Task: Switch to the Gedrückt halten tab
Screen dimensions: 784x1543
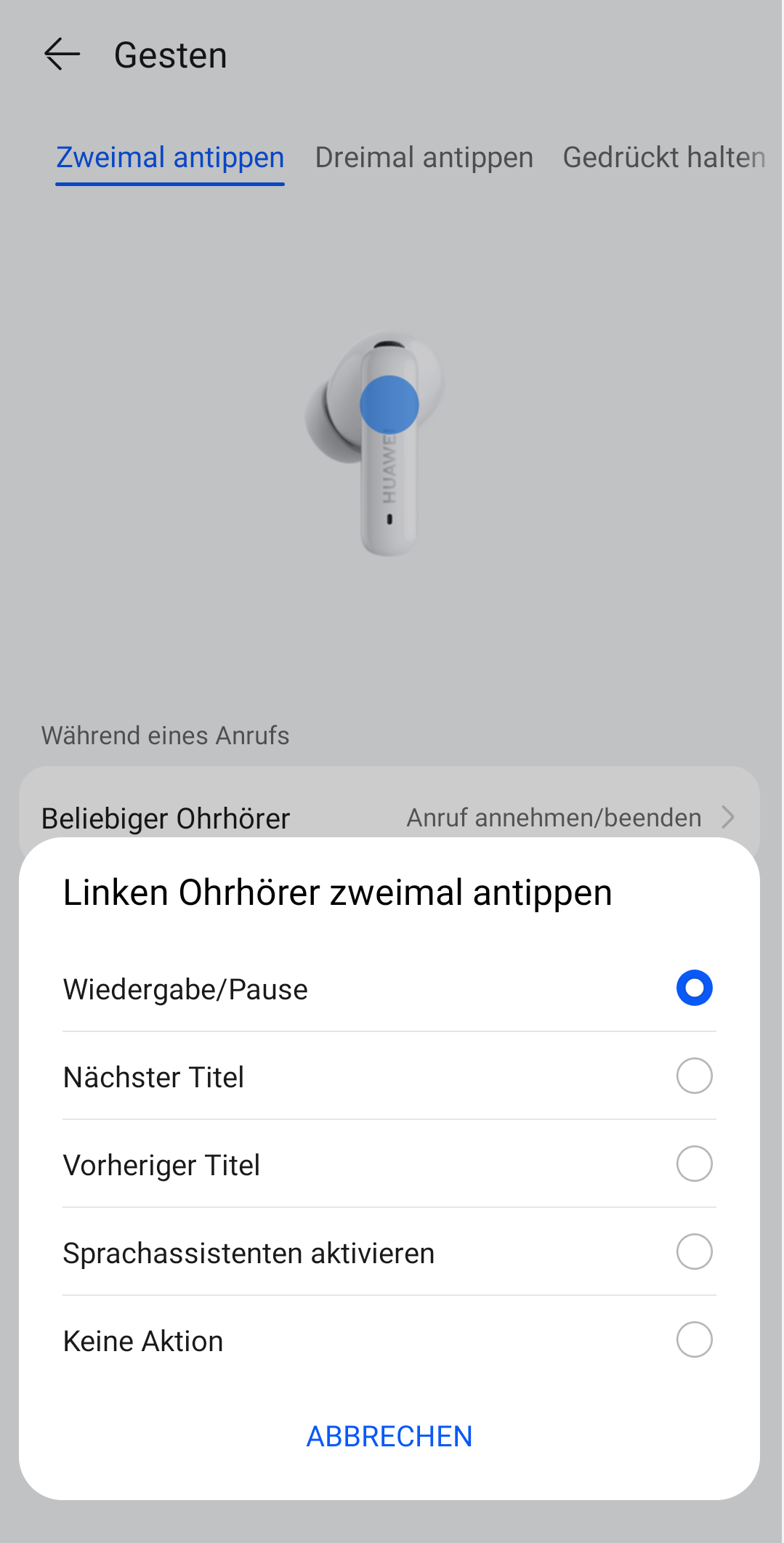Action: pos(663,158)
